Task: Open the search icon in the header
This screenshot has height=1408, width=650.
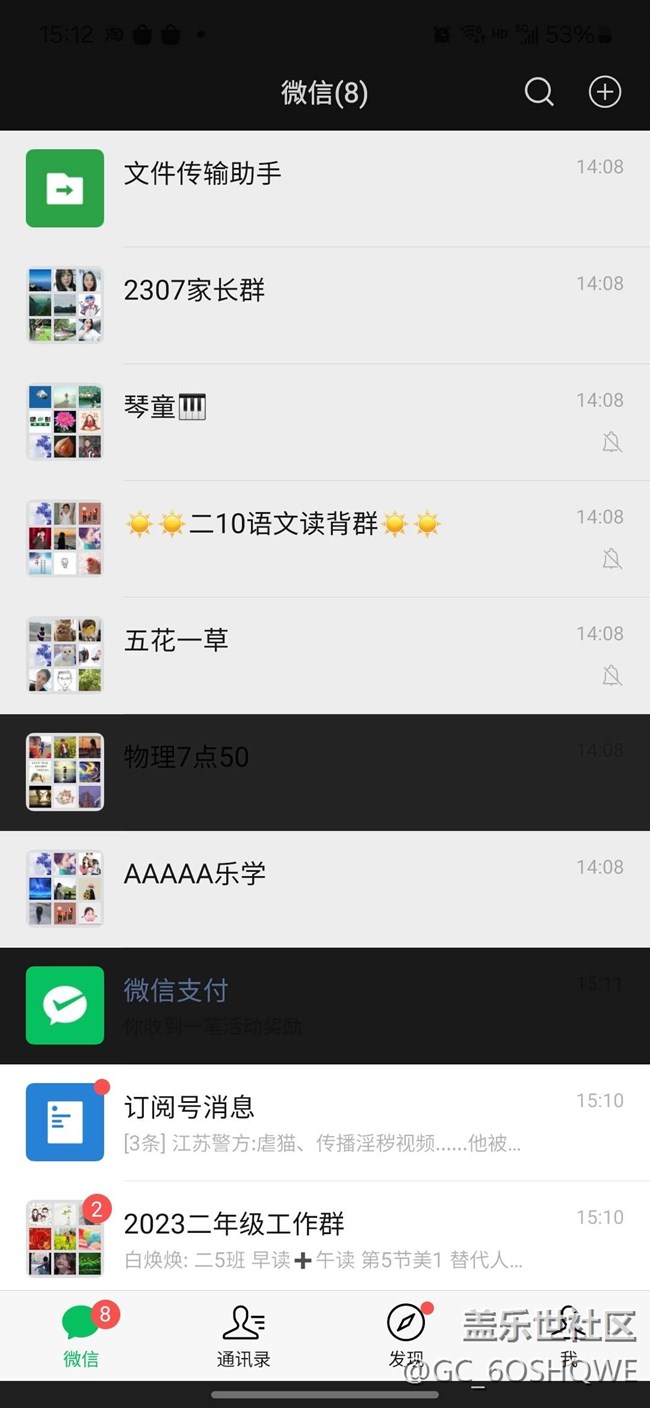Action: 539,92
